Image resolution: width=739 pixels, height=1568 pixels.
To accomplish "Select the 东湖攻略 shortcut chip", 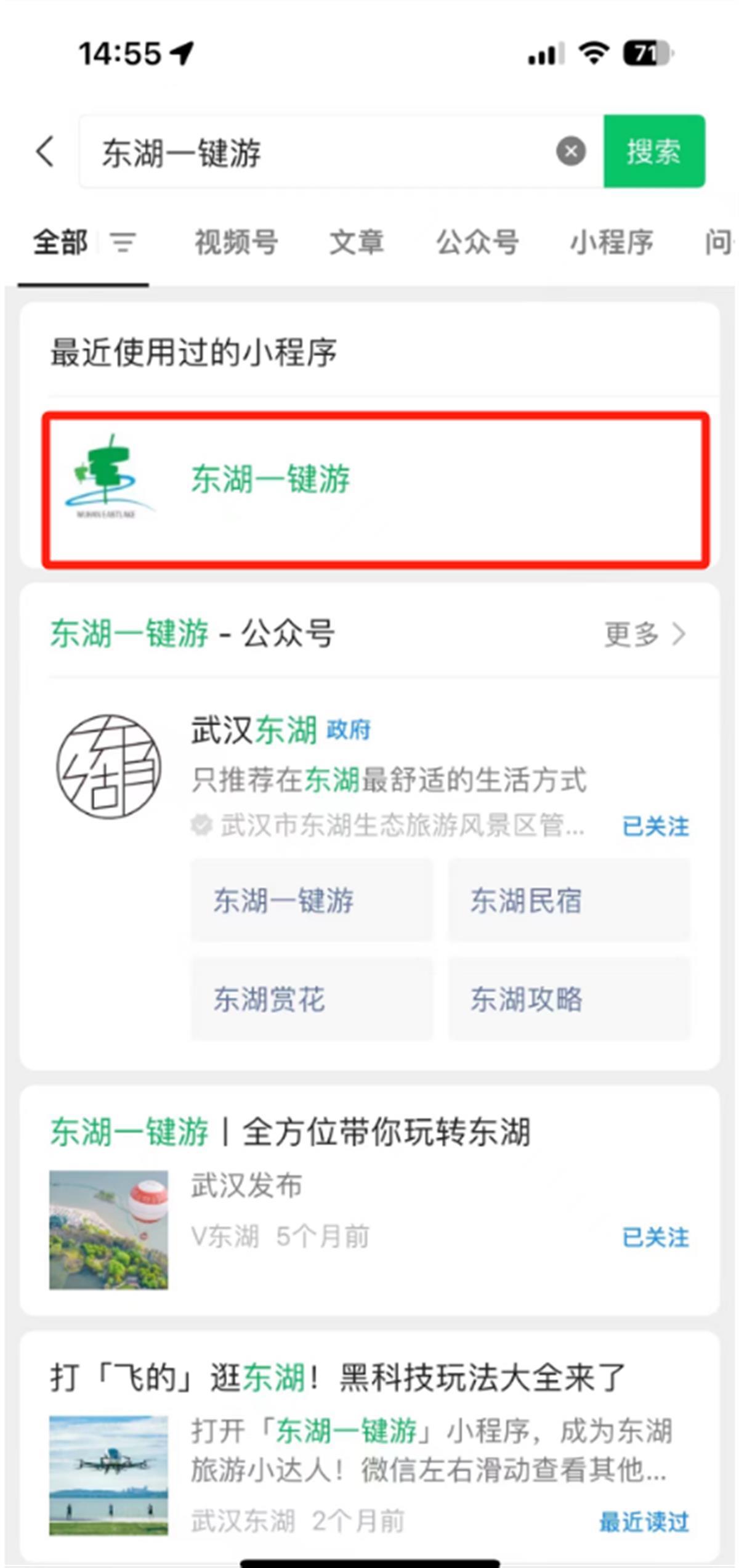I will click(x=568, y=999).
